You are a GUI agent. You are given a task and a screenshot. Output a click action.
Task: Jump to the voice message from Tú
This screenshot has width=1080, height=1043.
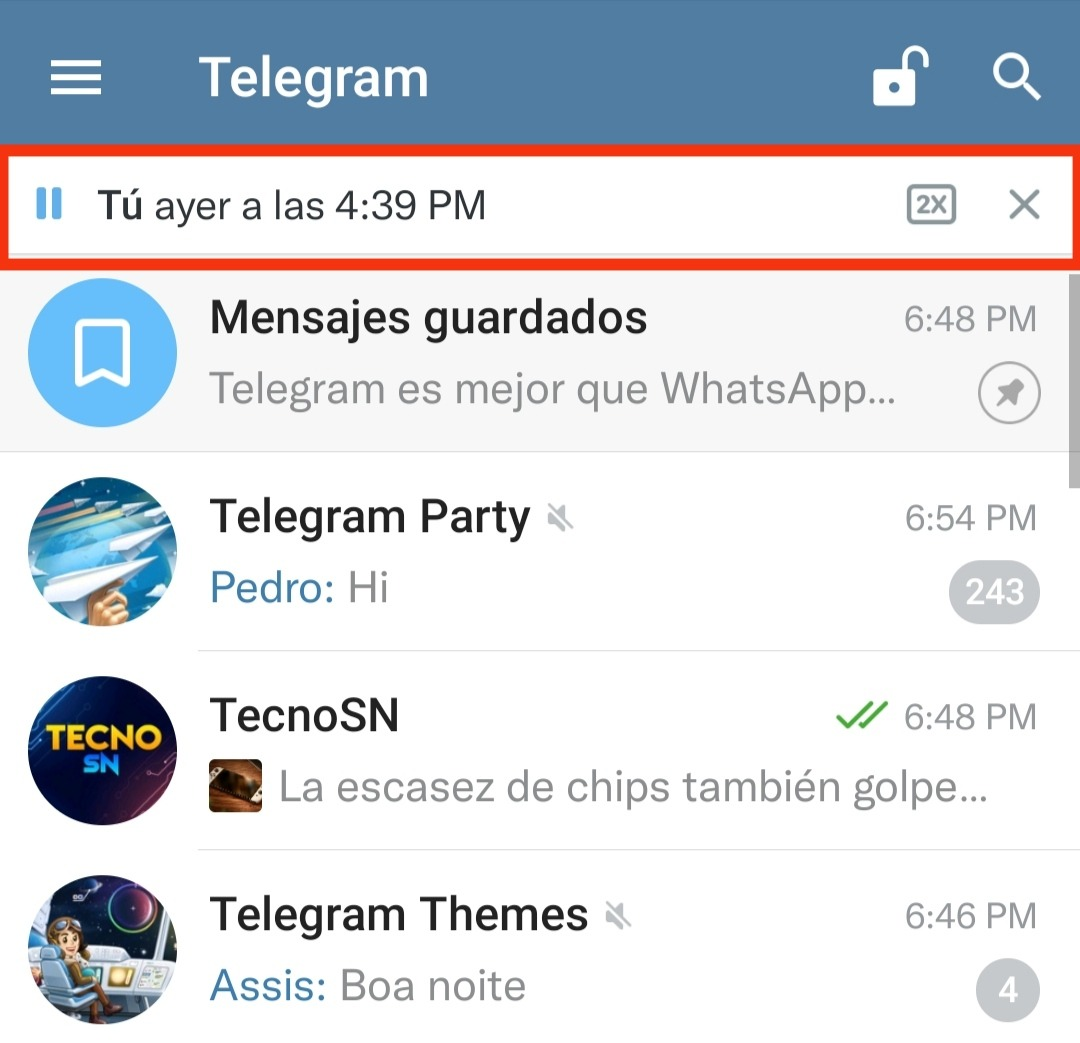click(292, 205)
